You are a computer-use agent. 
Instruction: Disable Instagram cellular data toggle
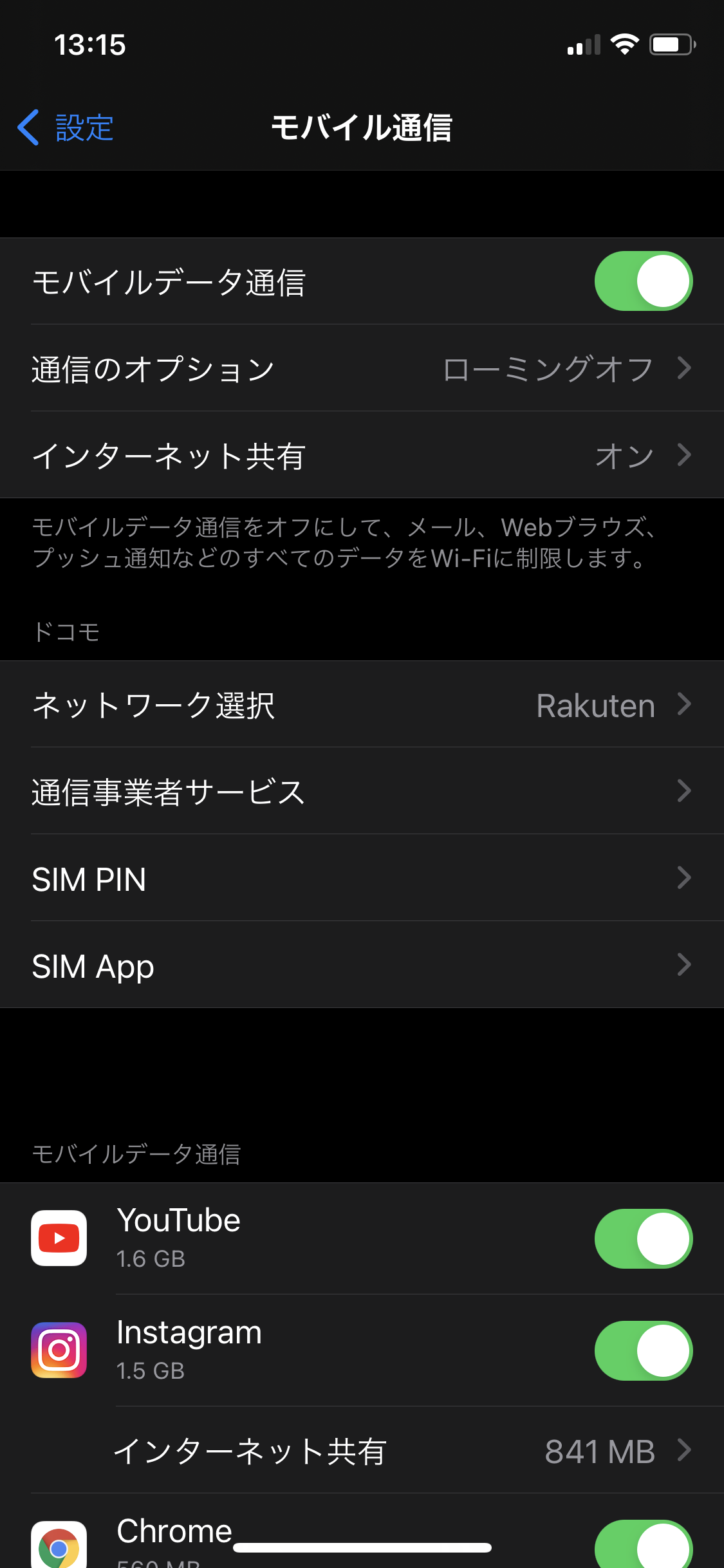click(x=643, y=1350)
